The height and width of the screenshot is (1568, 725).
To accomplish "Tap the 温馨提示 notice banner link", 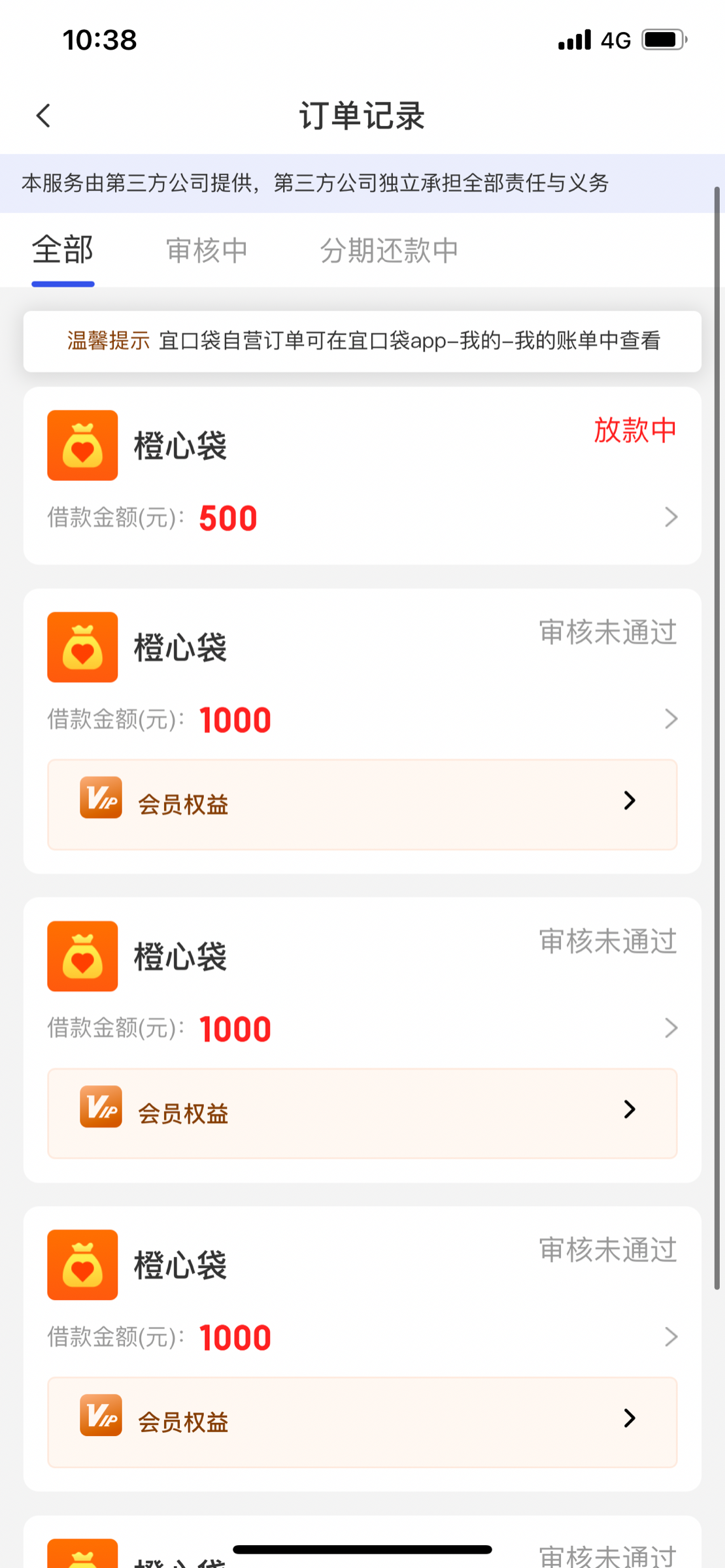I will click(x=362, y=341).
